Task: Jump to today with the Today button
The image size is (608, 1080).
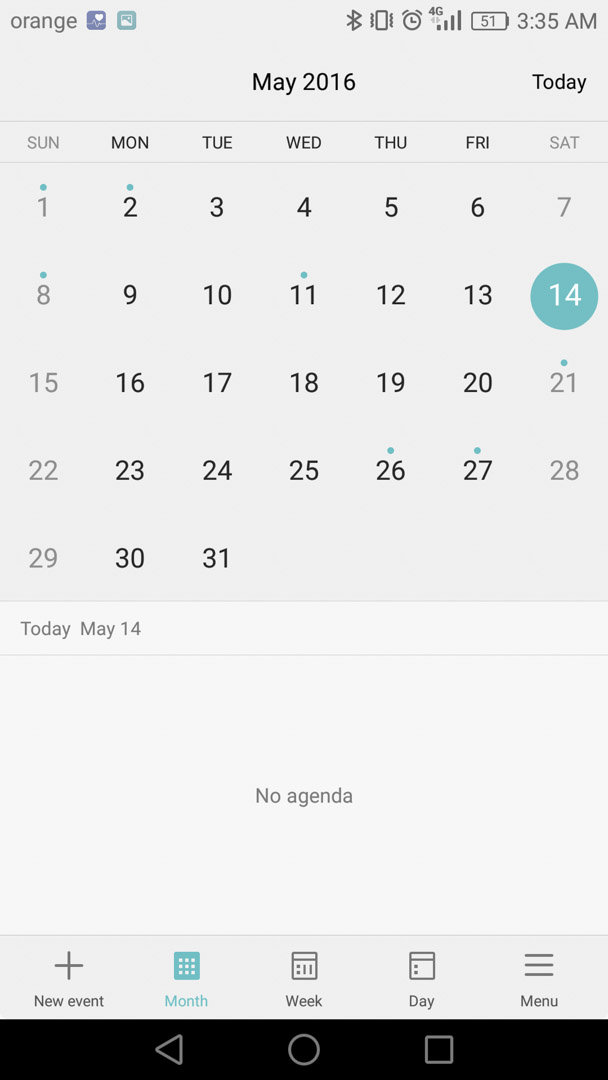Action: click(x=558, y=82)
